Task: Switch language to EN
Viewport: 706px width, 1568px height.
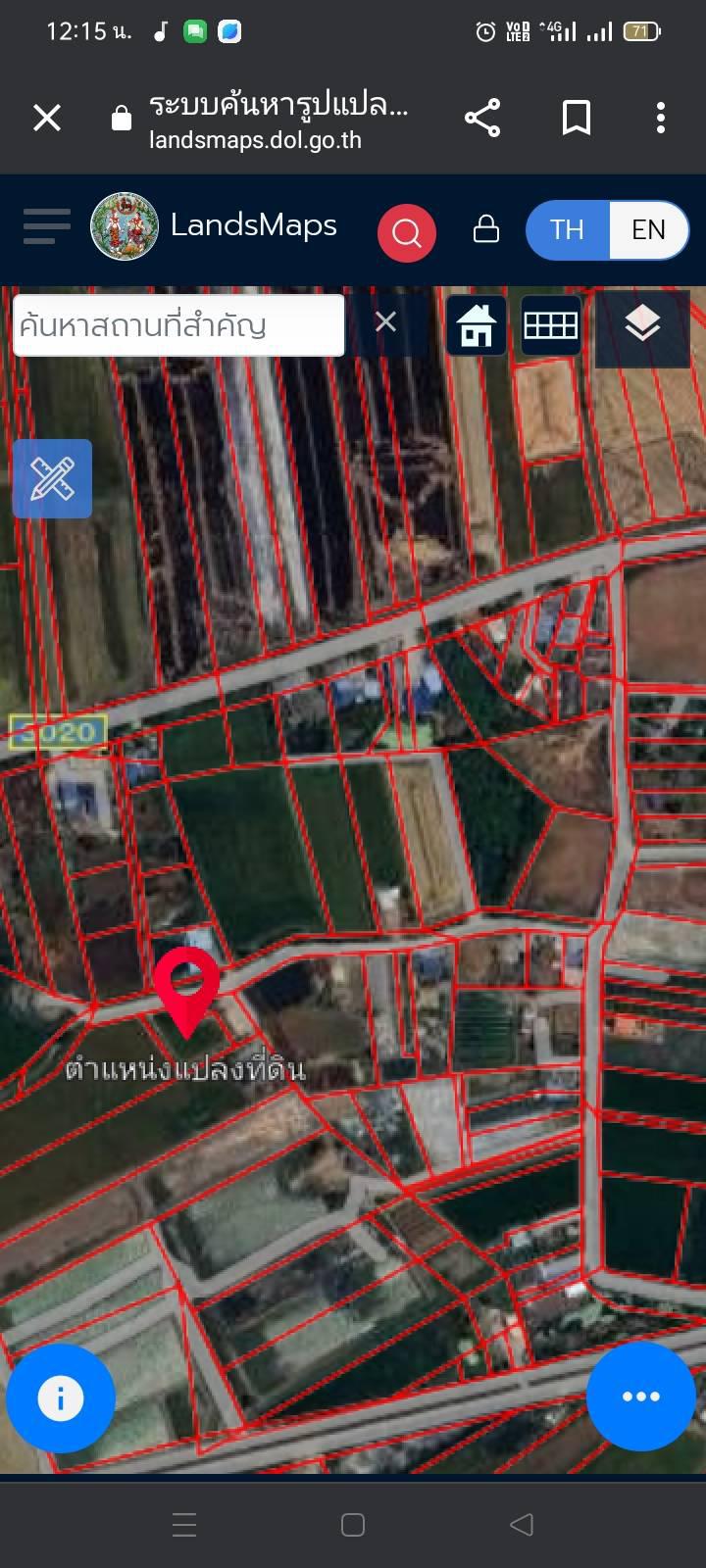Action: [648, 230]
